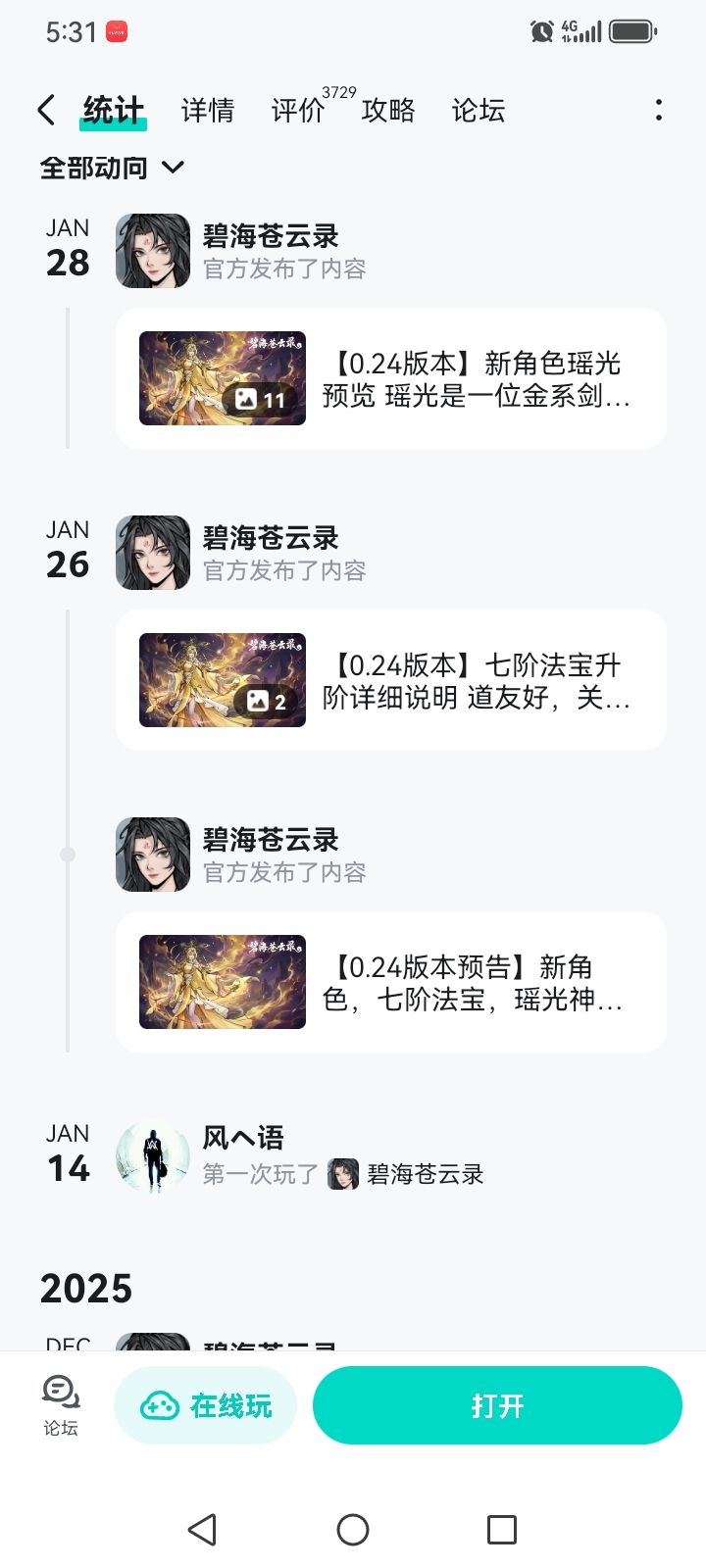Open the 碧海苍云录 avatar on JAN 28
This screenshot has height=1568, width=706.
152,252
